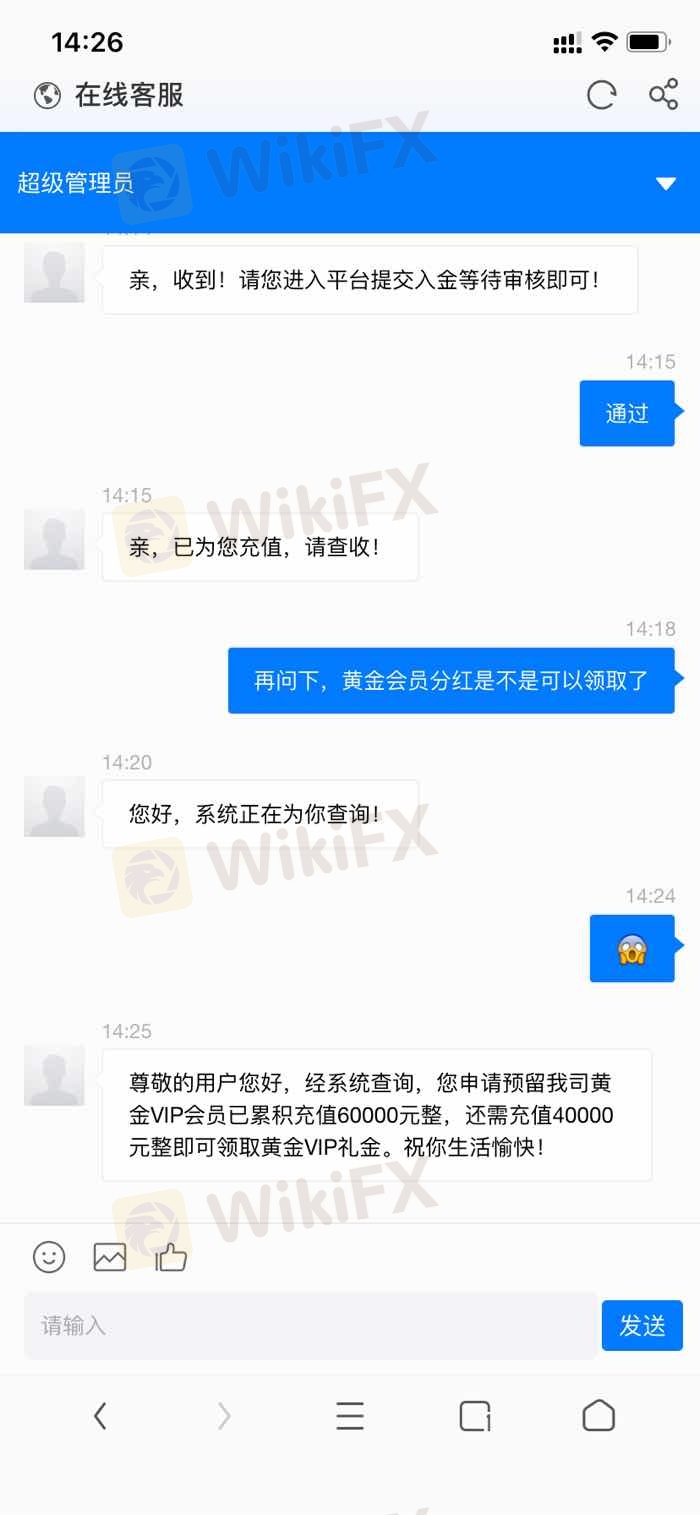The height and width of the screenshot is (1515, 700).
Task: Open the browser tabs view
Action: pyautogui.click(x=475, y=1416)
